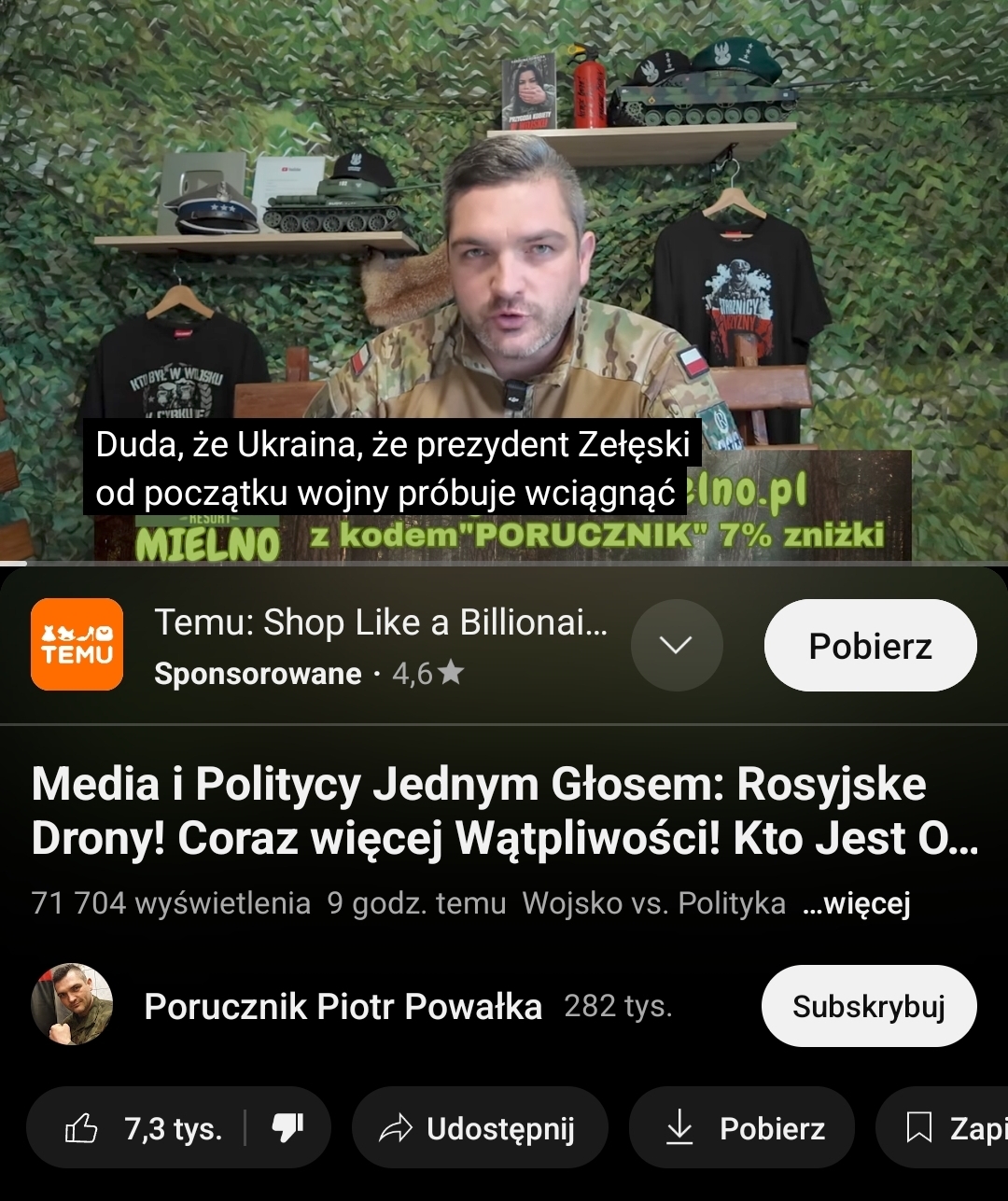Viewport: 1008px width, 1201px height.
Task: Tap Pobierz on the Temu ad
Action: pyautogui.click(x=869, y=645)
